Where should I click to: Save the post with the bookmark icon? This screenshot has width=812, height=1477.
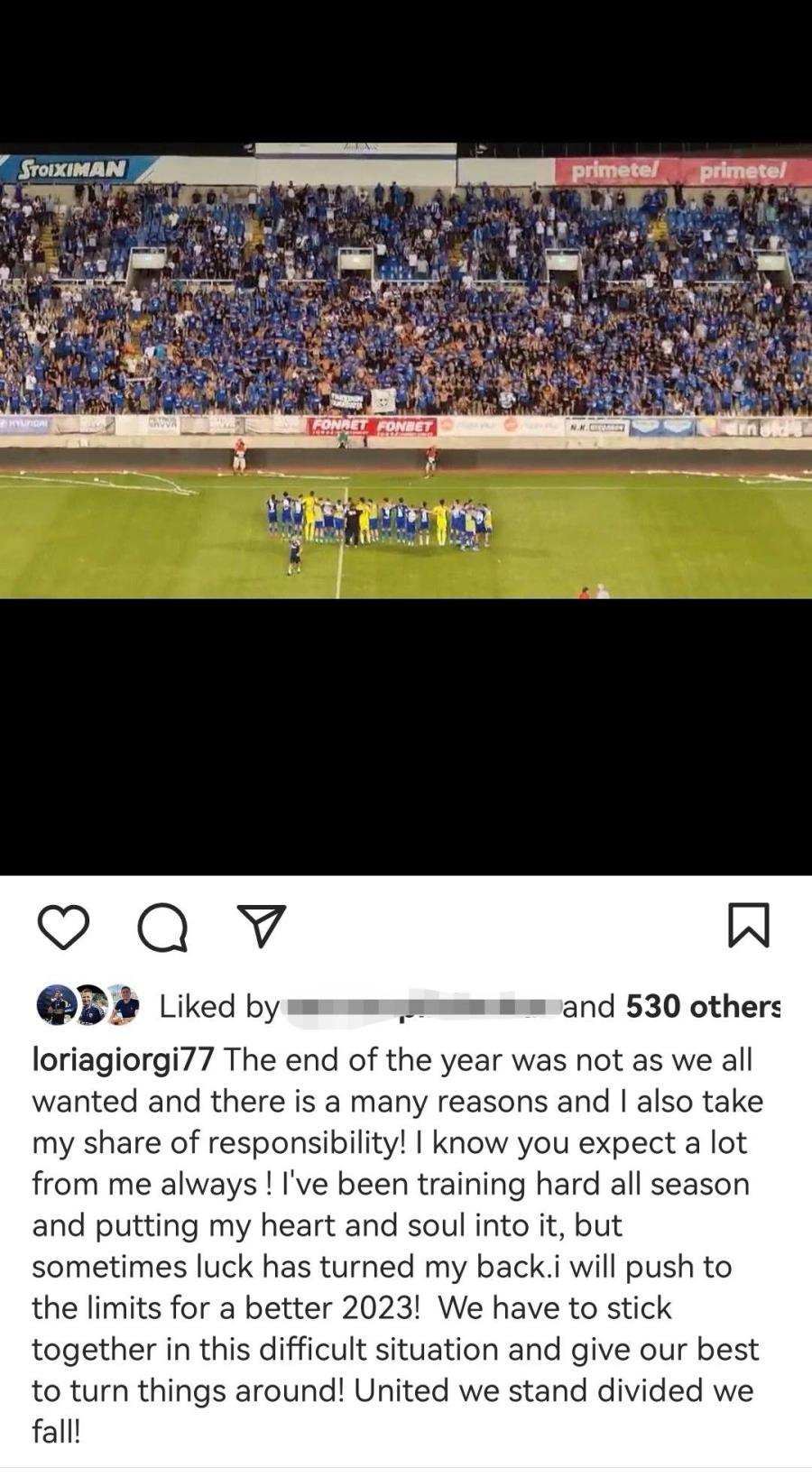point(748,926)
